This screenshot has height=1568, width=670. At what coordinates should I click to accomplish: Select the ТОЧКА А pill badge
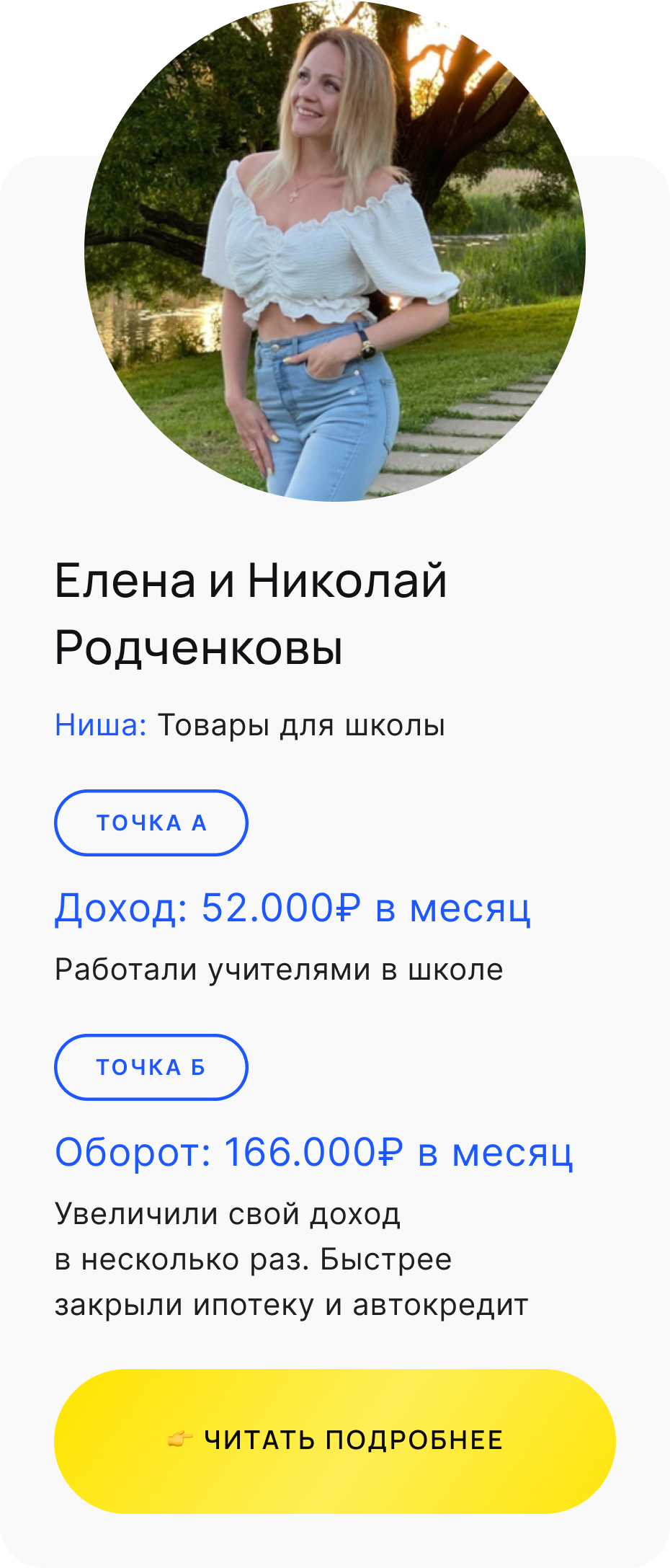151,823
